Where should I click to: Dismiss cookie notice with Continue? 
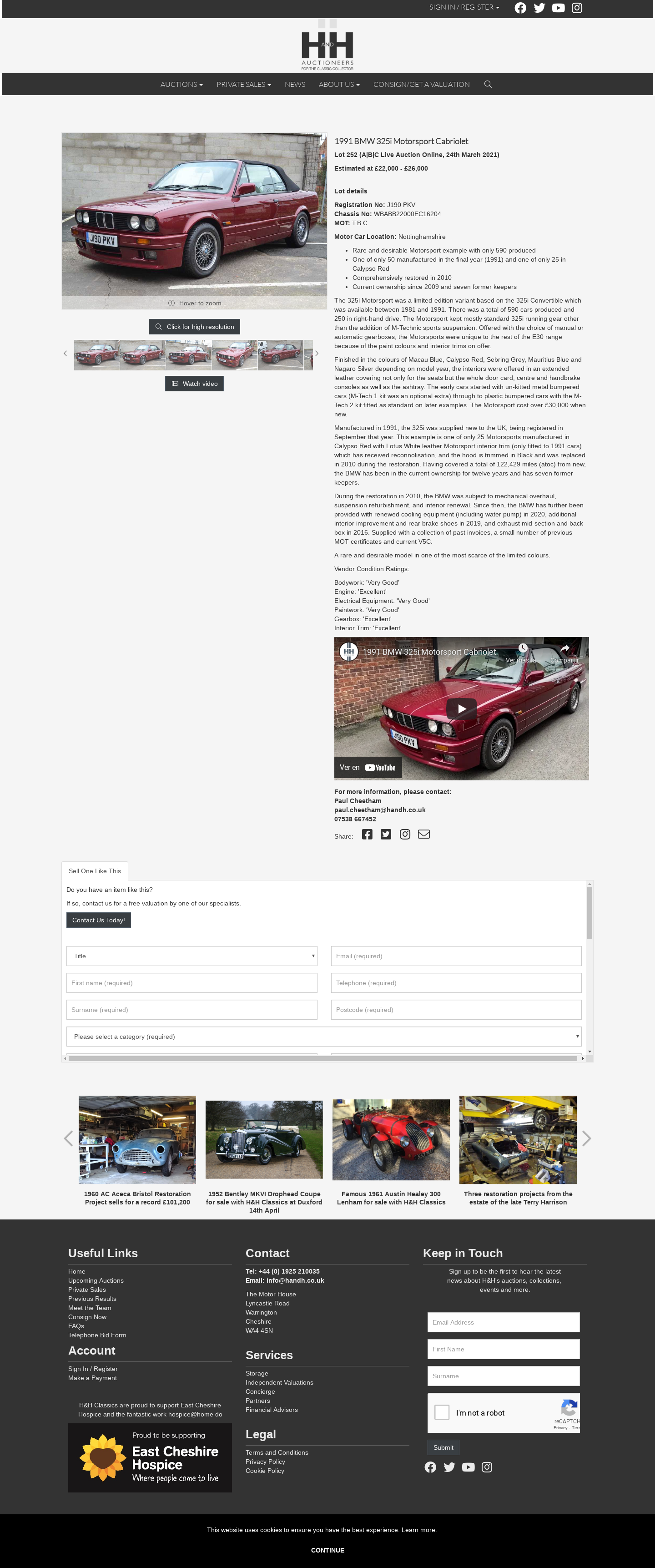(x=327, y=1550)
